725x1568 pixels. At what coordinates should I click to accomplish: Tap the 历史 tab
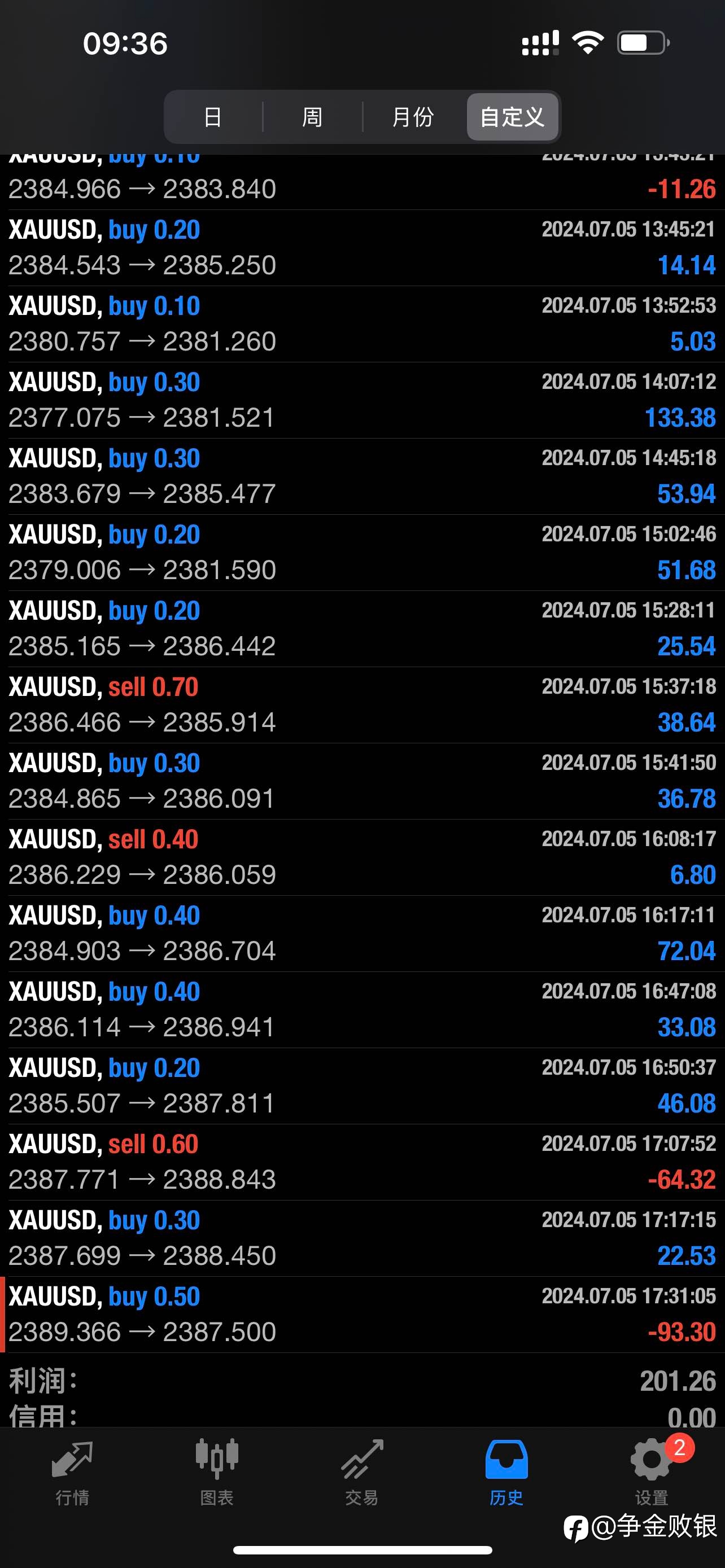tap(506, 1472)
